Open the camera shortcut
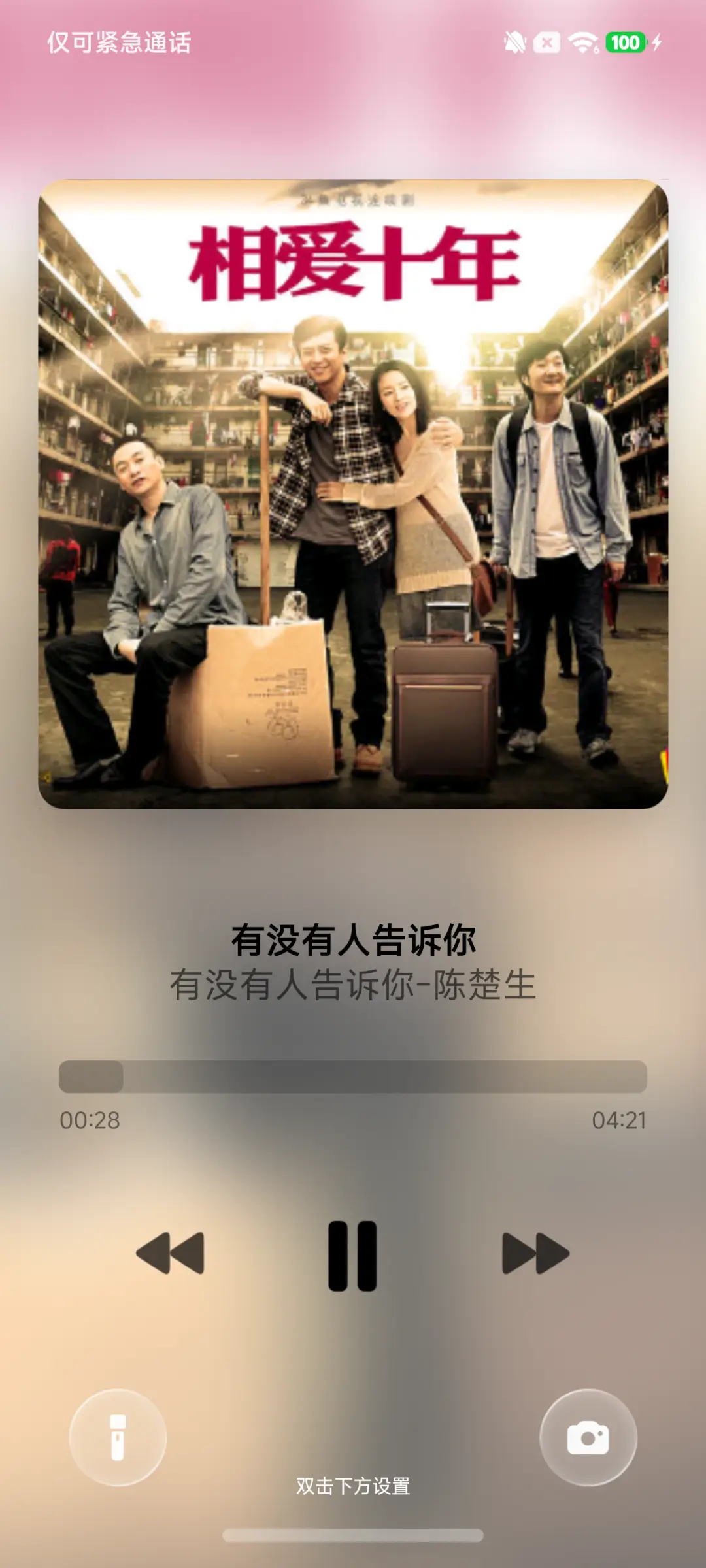This screenshot has height=1568, width=706. 588,1437
